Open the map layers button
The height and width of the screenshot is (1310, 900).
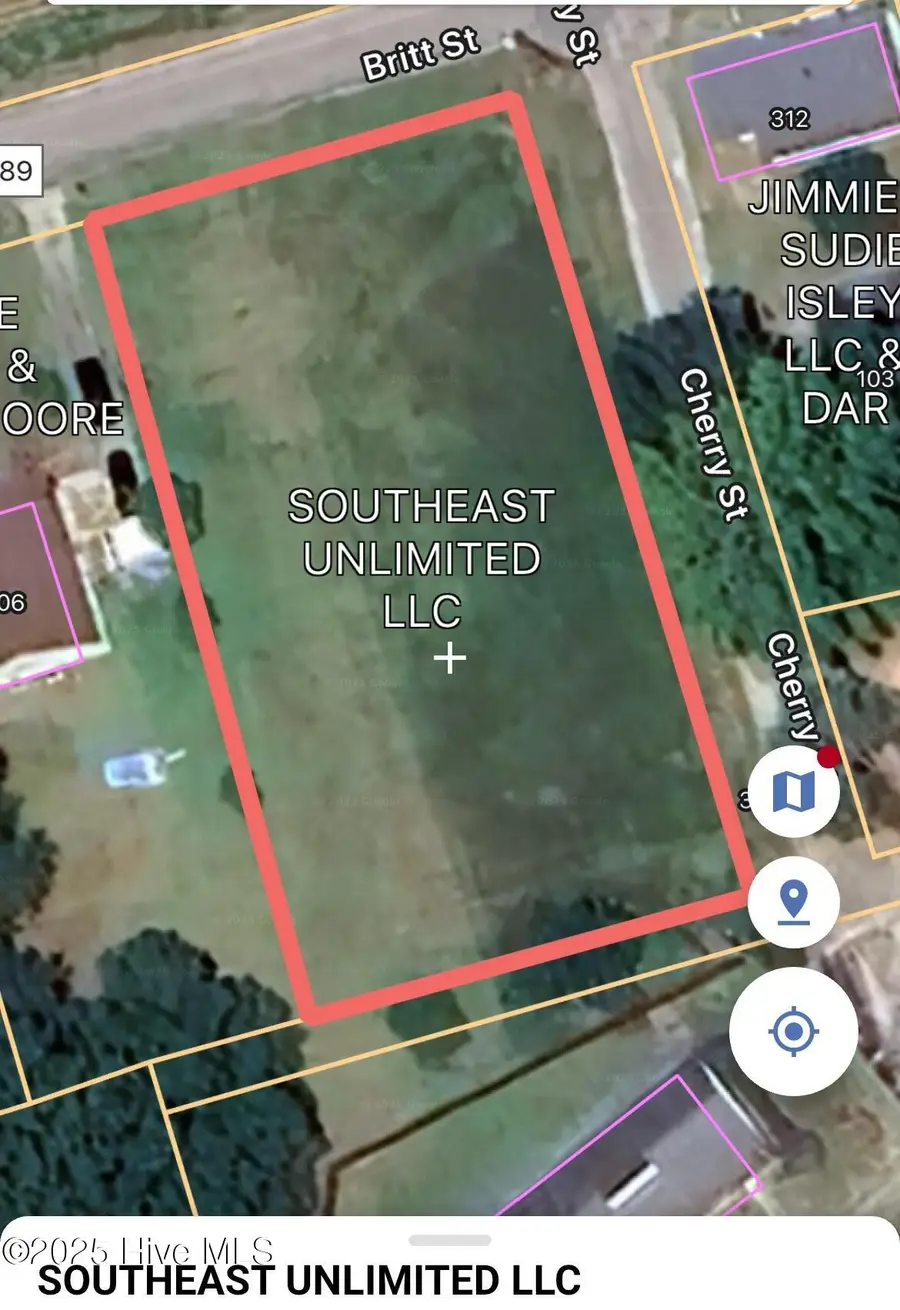794,792
